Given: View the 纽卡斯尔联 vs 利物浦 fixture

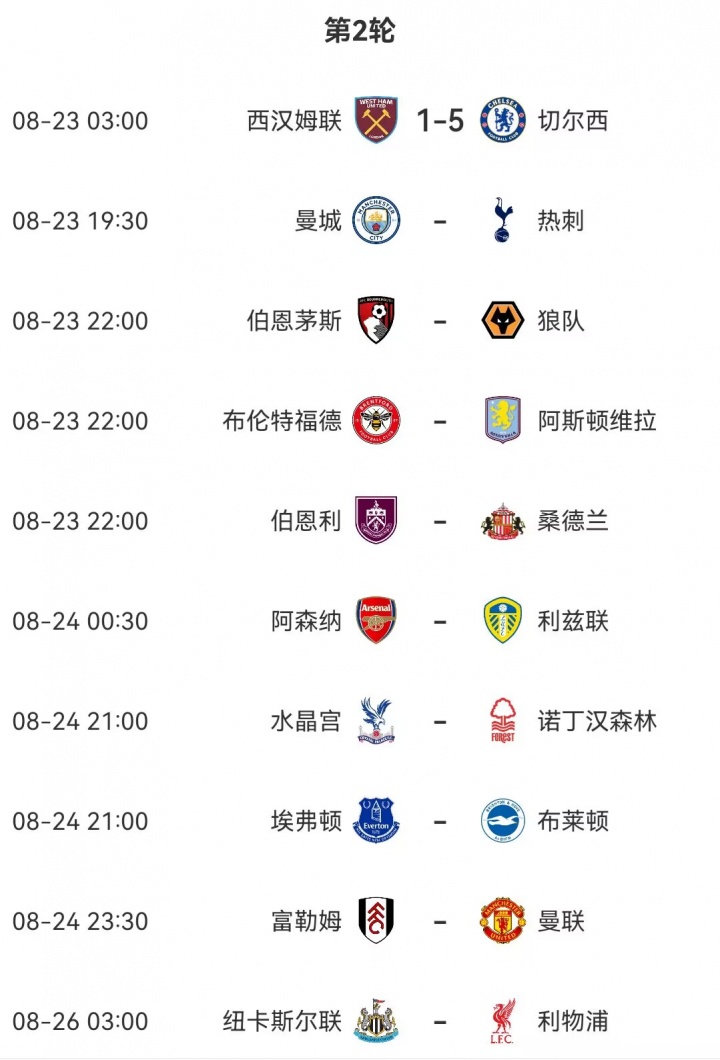Looking at the screenshot, I should coord(440,1021).
